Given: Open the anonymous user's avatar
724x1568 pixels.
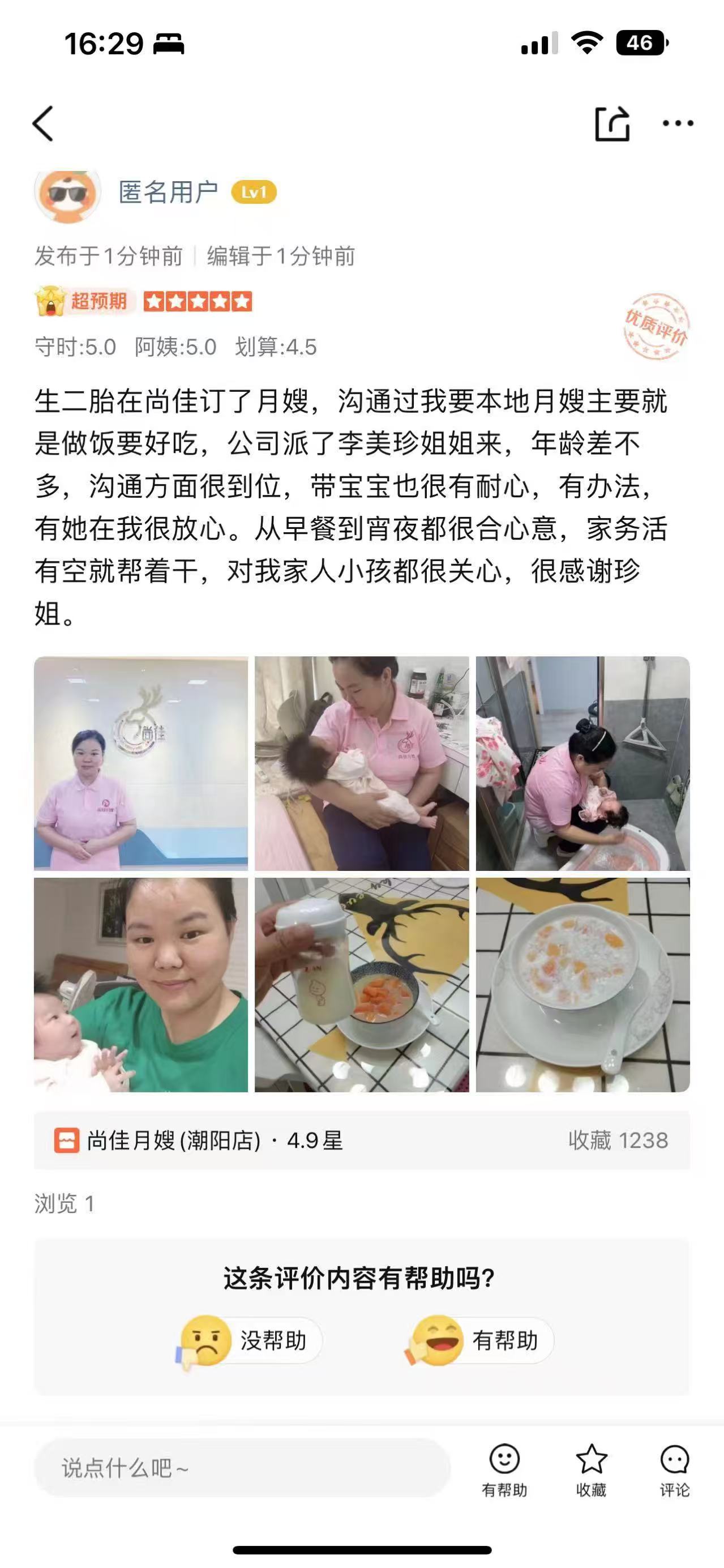Looking at the screenshot, I should click(x=67, y=195).
